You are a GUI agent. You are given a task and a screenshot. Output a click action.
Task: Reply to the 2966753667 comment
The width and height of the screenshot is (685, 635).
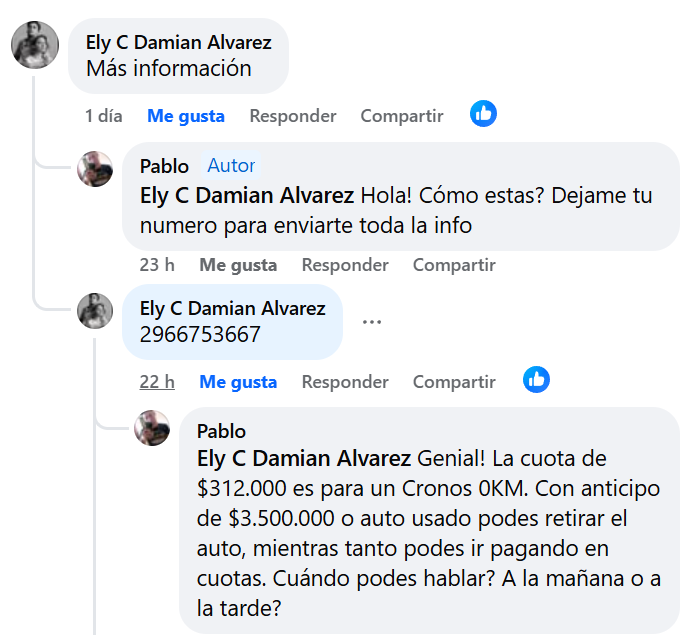pyautogui.click(x=345, y=382)
